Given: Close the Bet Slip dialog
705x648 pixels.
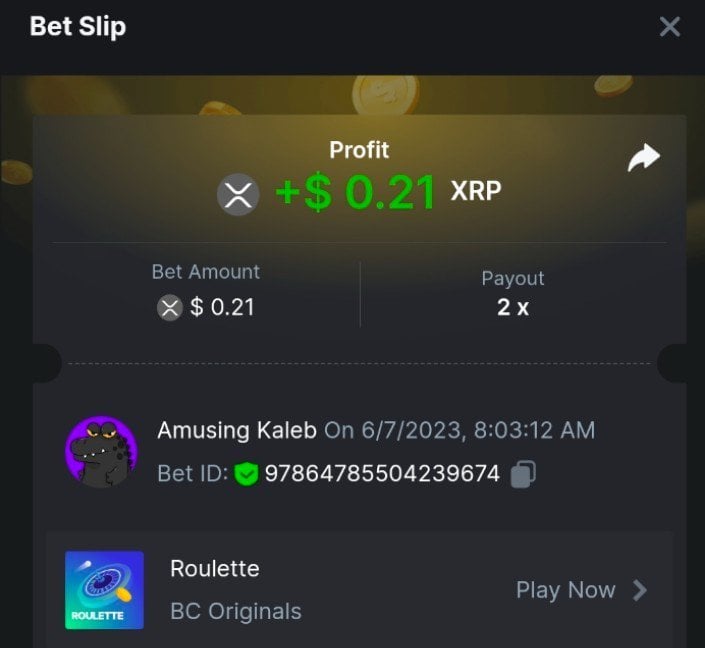Looking at the screenshot, I should [669, 27].
